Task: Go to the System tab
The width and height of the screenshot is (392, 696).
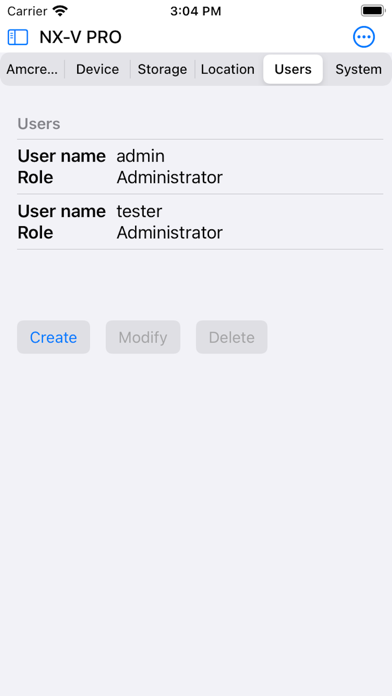Action: [x=358, y=69]
